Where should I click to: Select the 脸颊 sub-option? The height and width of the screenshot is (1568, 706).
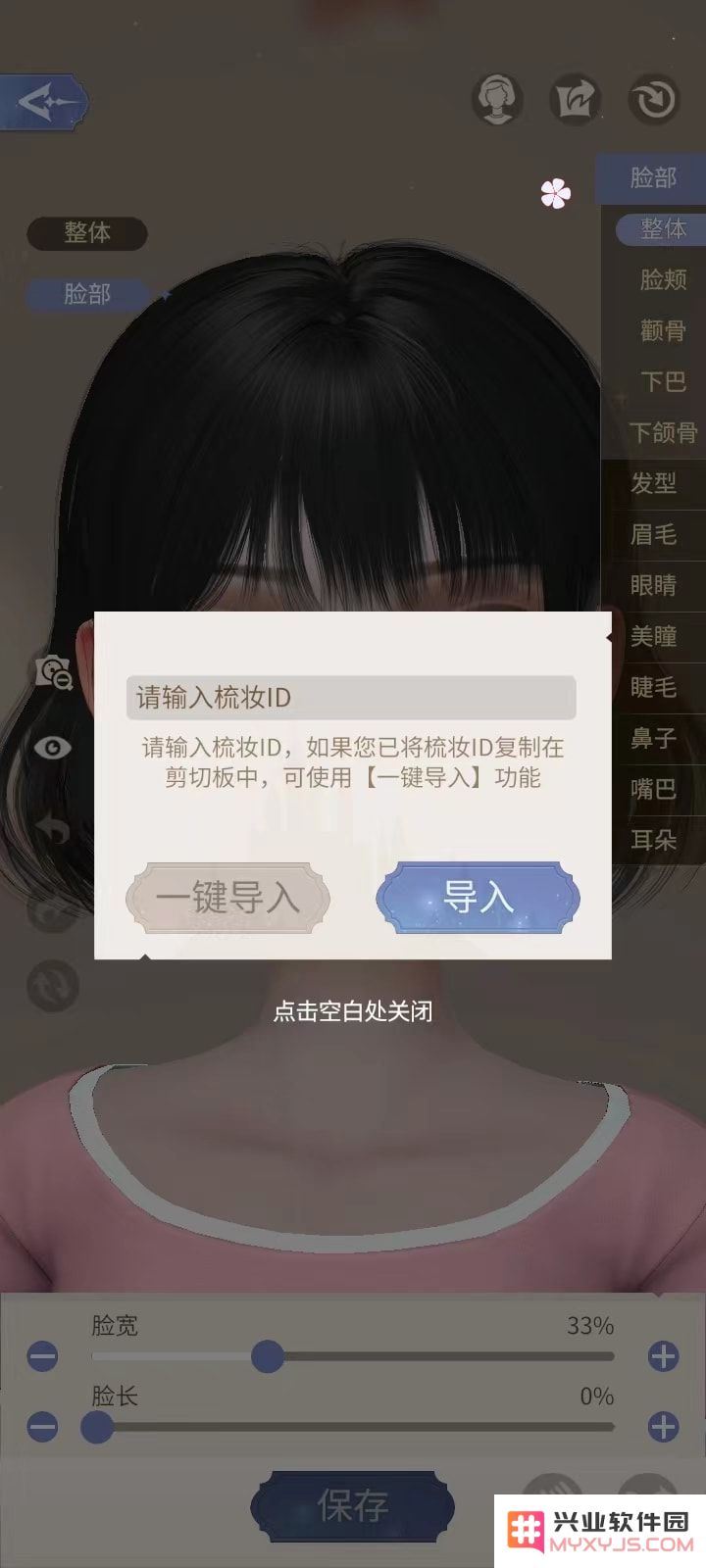[x=663, y=279]
